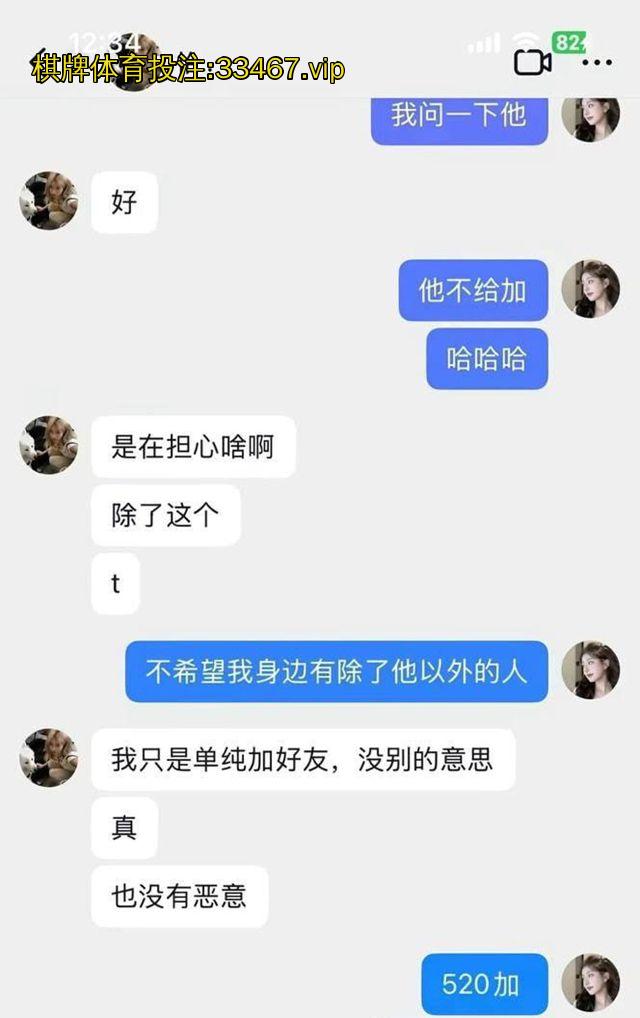Screen dimensions: 640x1018
Task: View own avatar next to '他不给加'
Action: click(x=590, y=289)
